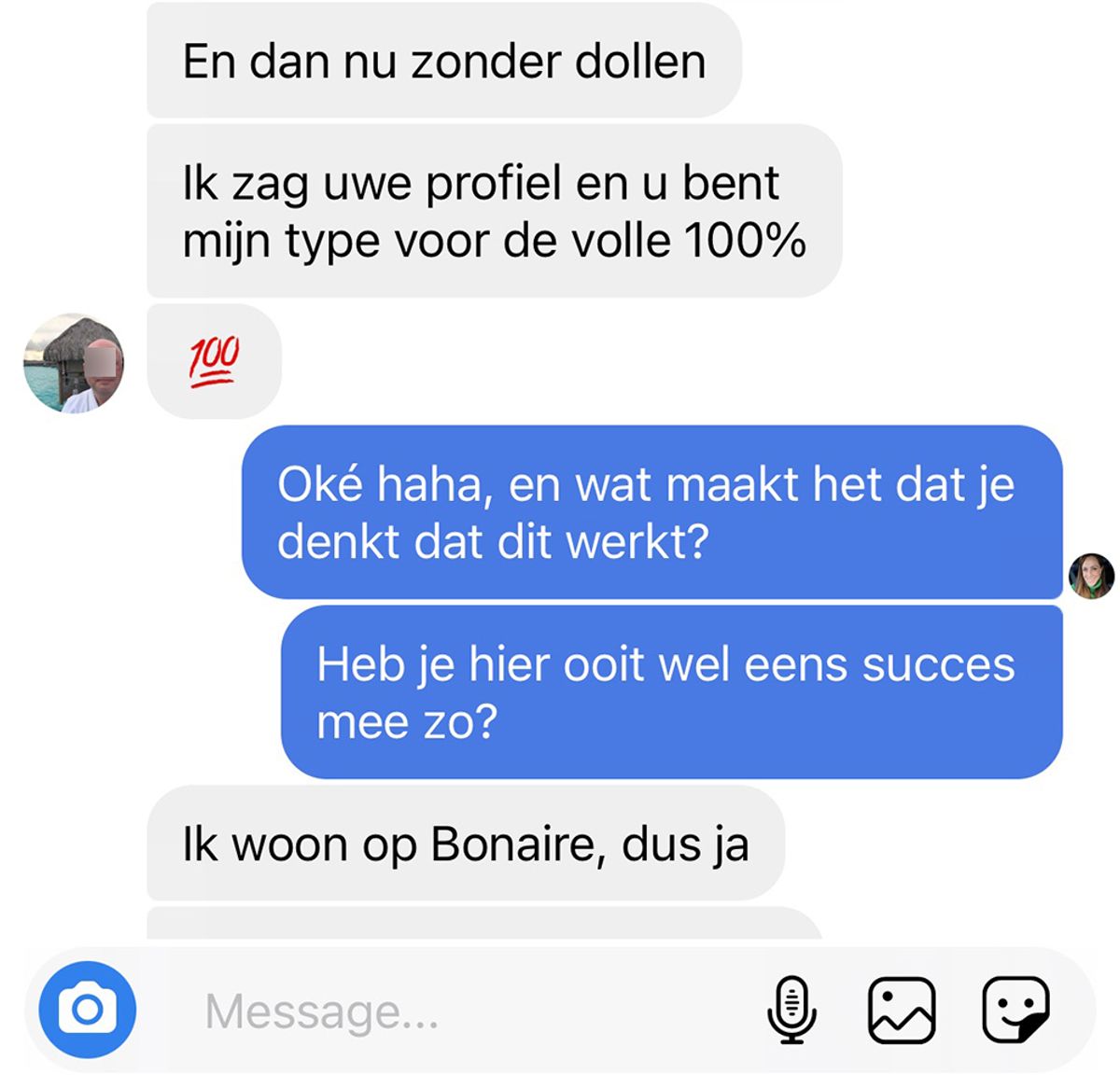Record a voice message with the microphone
The width and height of the screenshot is (1120, 1088).
point(791,1010)
